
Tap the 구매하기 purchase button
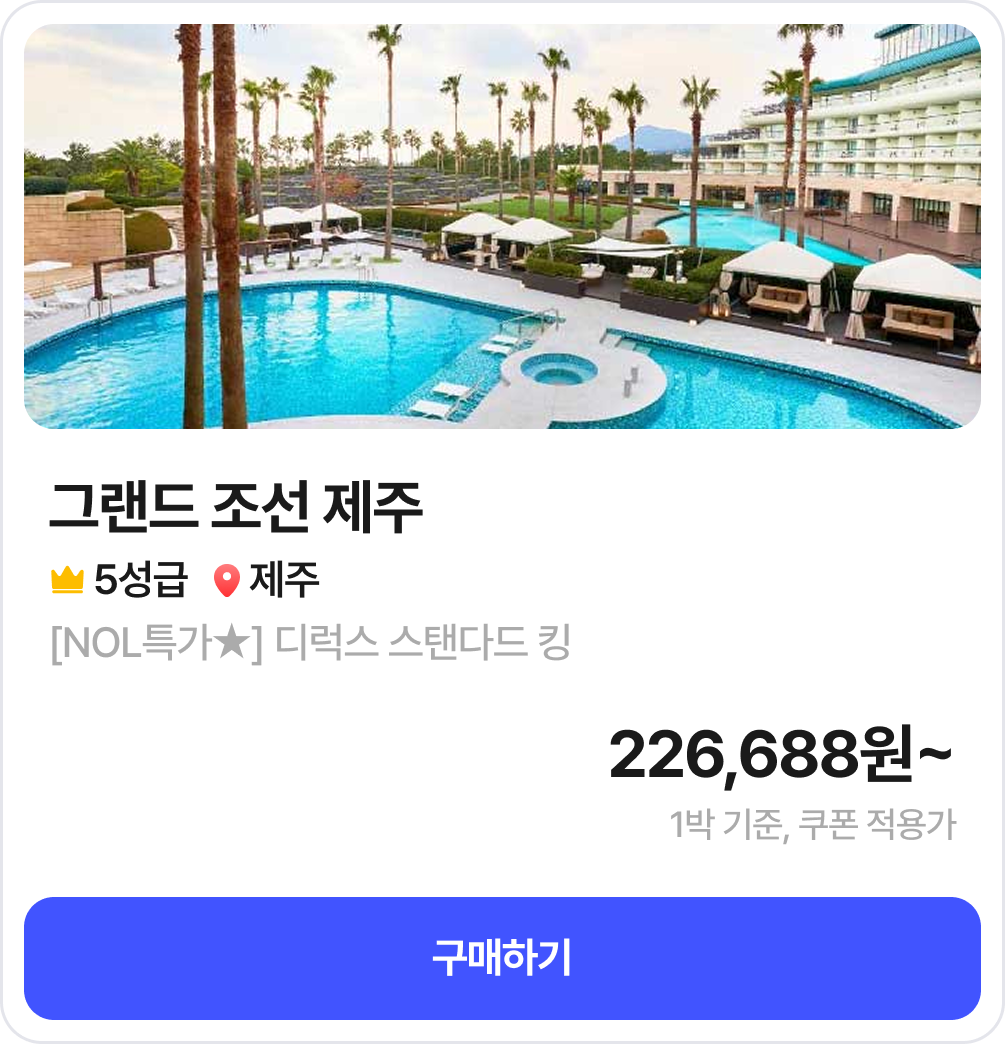(502, 958)
